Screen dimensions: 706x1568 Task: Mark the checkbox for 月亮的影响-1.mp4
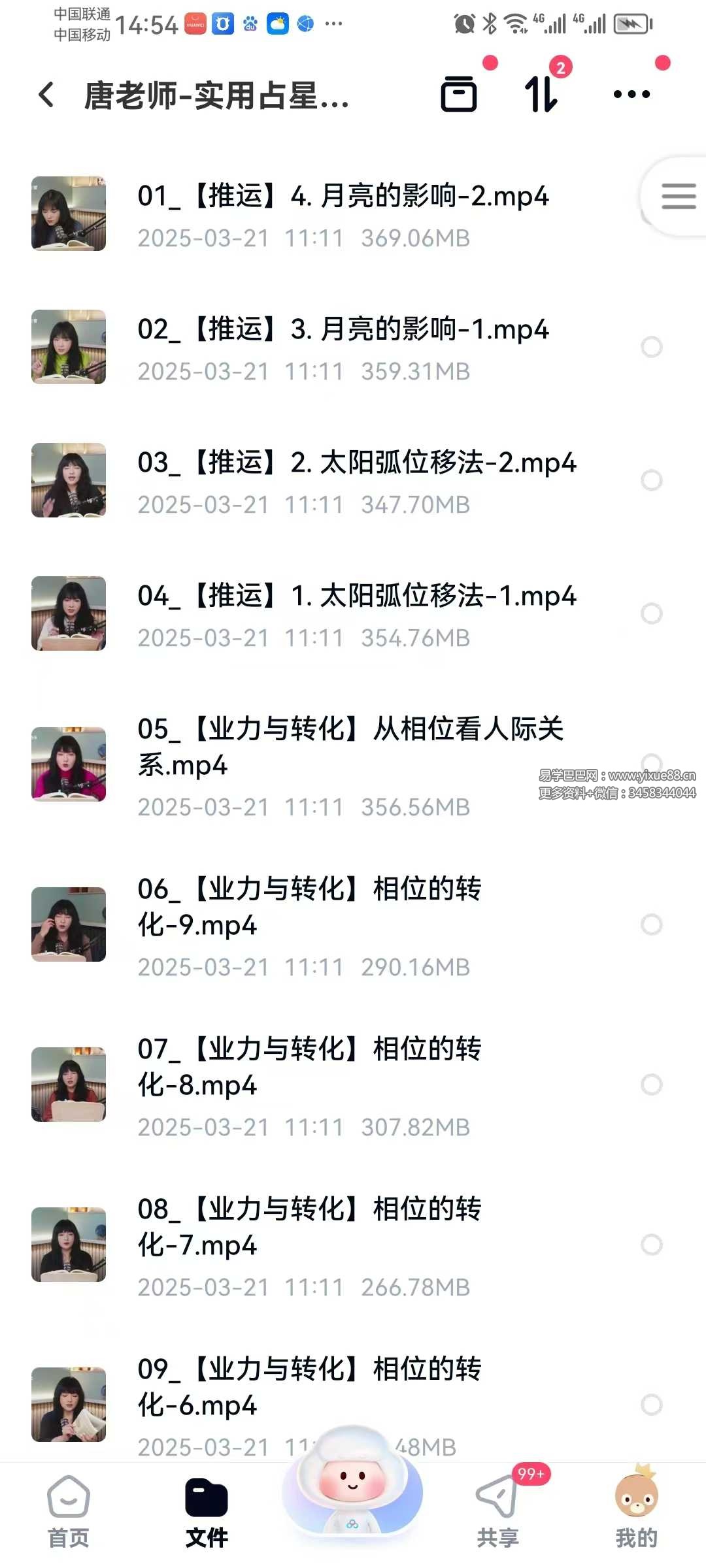coord(652,347)
